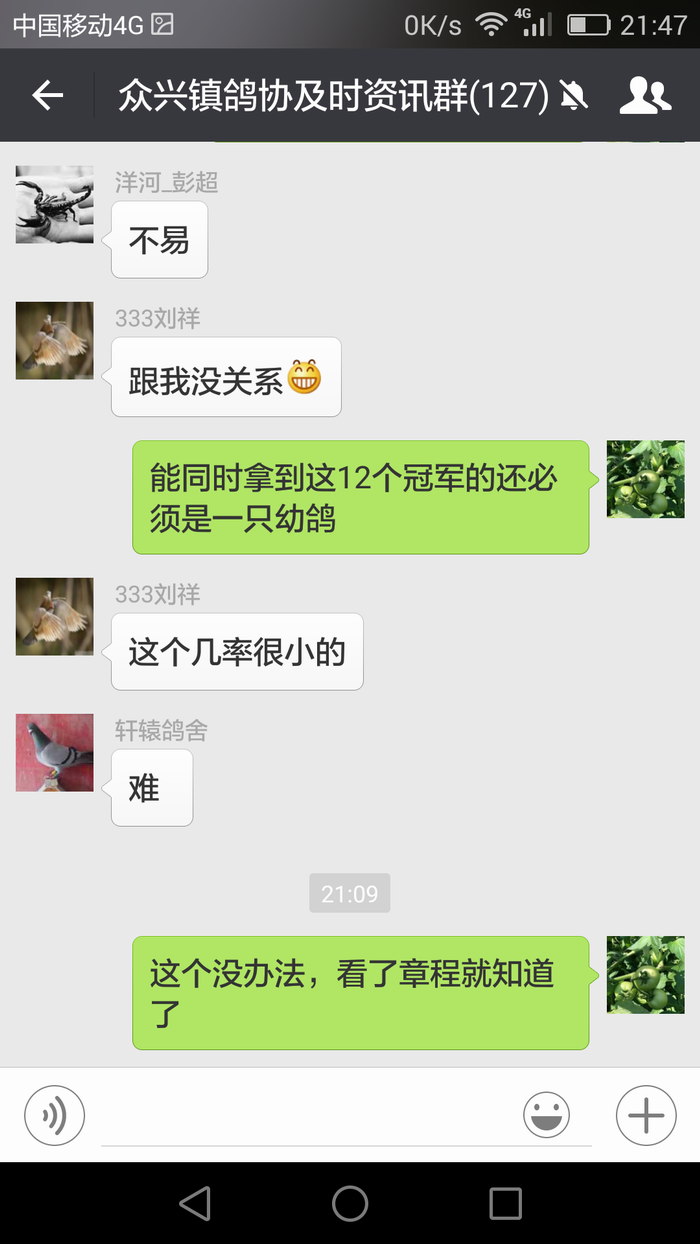700x1244 pixels.
Task: Go back from the group chat
Action: pyautogui.click(x=47, y=95)
